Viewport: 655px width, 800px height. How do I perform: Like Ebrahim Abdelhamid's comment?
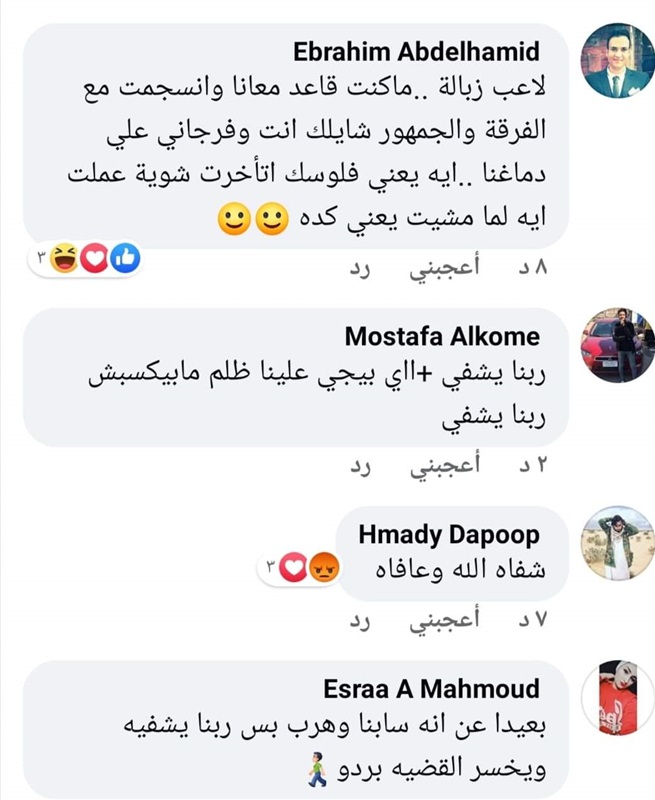pyautogui.click(x=441, y=270)
